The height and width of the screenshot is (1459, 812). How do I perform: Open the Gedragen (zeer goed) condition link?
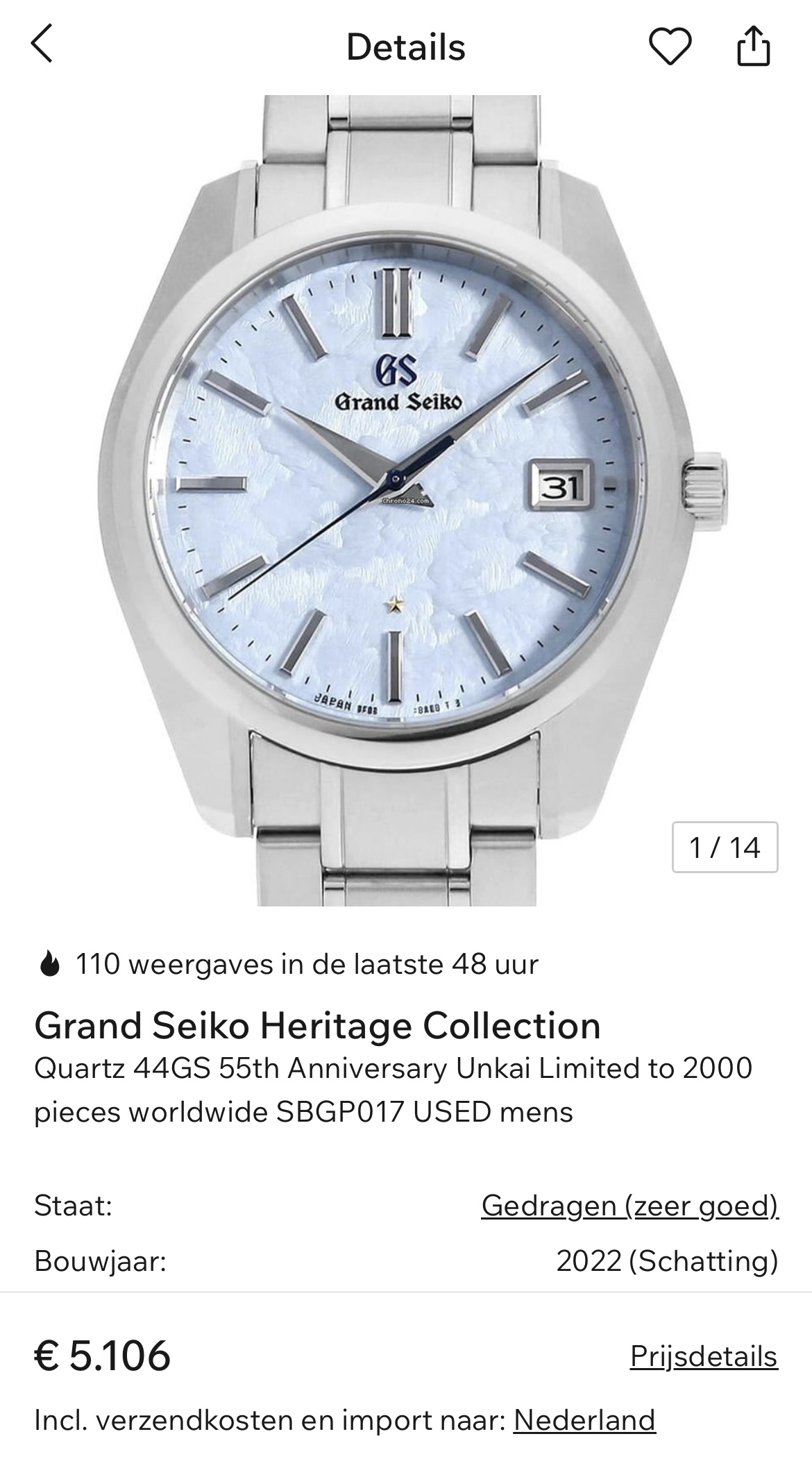click(x=630, y=1205)
